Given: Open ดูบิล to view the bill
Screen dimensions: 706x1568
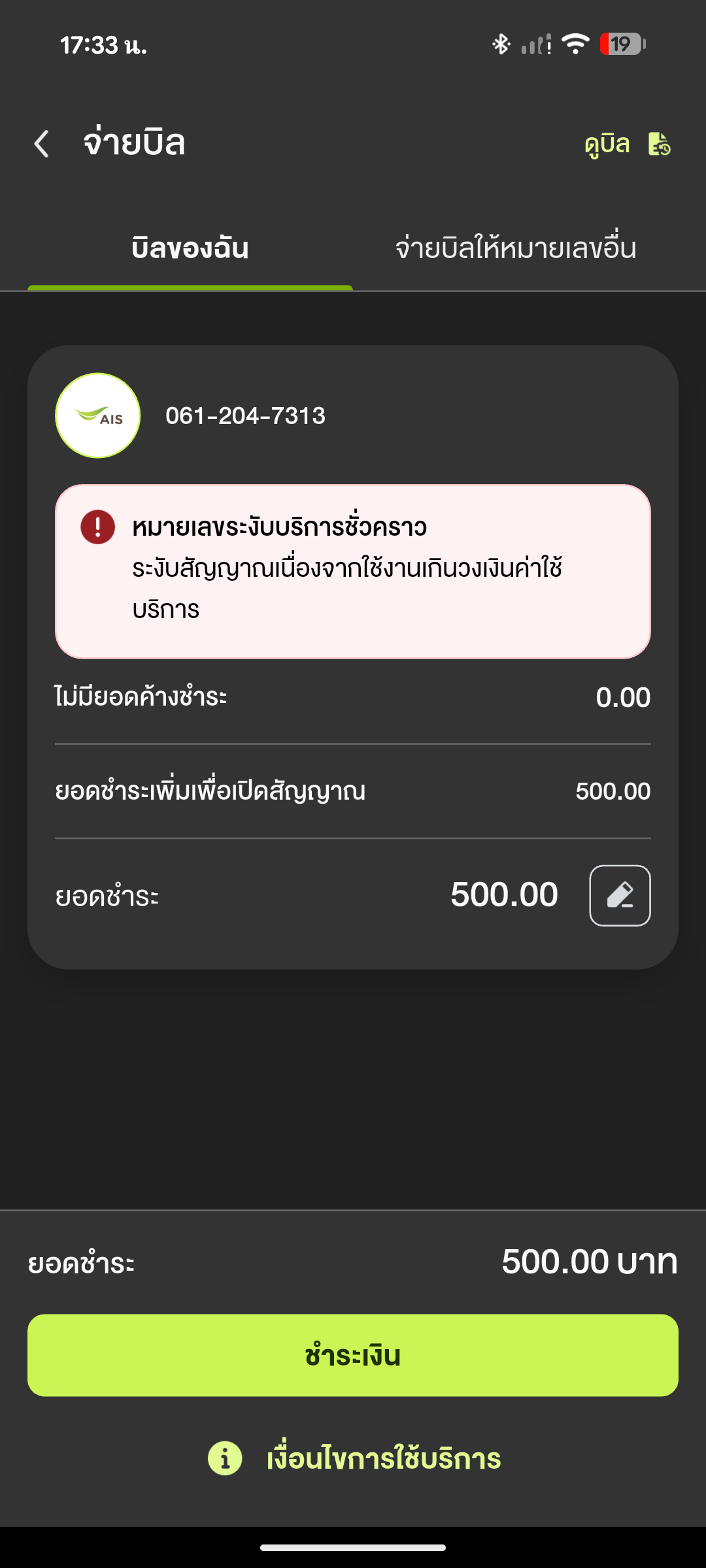Looking at the screenshot, I should [628, 144].
